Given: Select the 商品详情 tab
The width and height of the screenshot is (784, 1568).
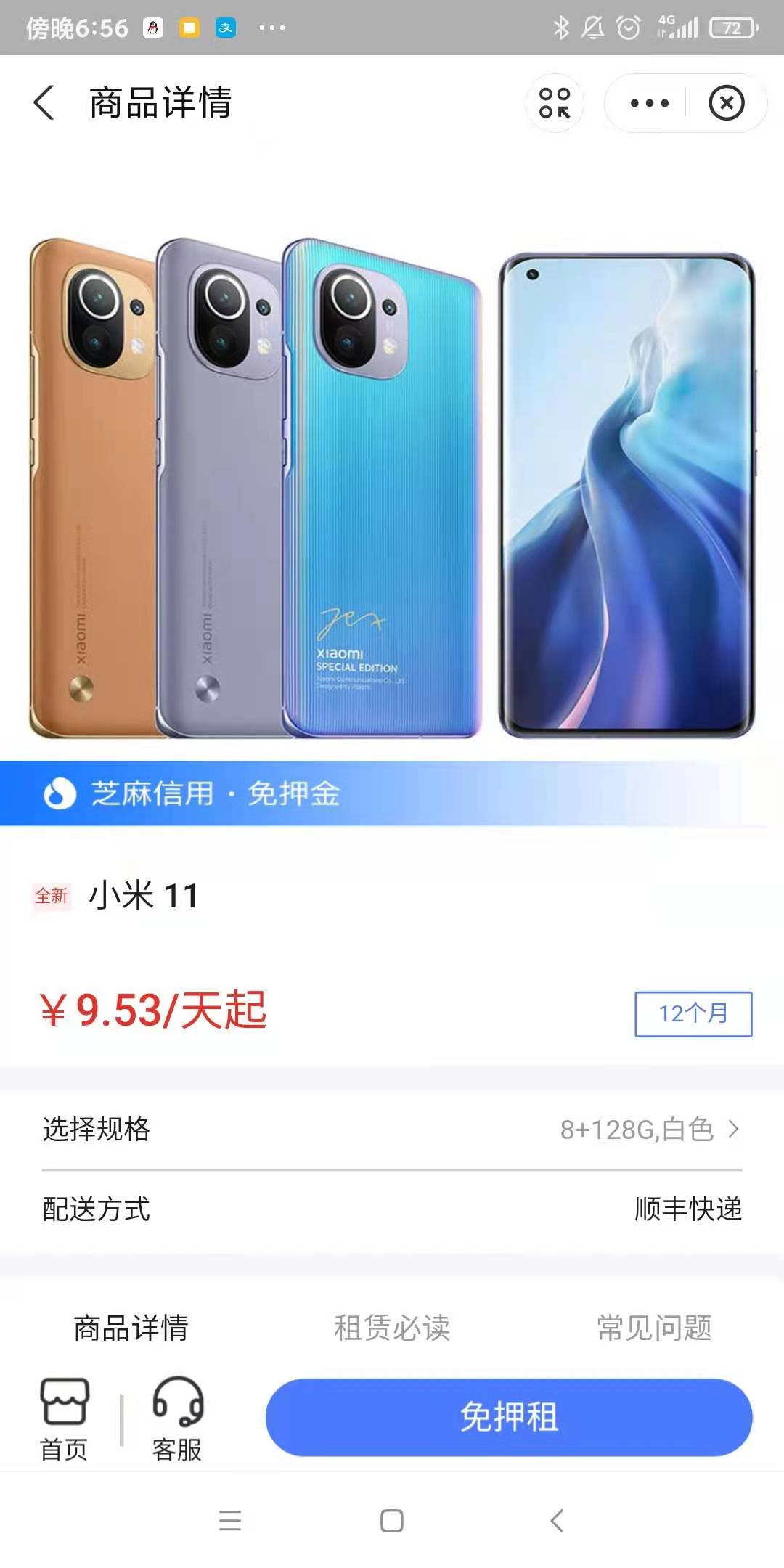Looking at the screenshot, I should (131, 1328).
